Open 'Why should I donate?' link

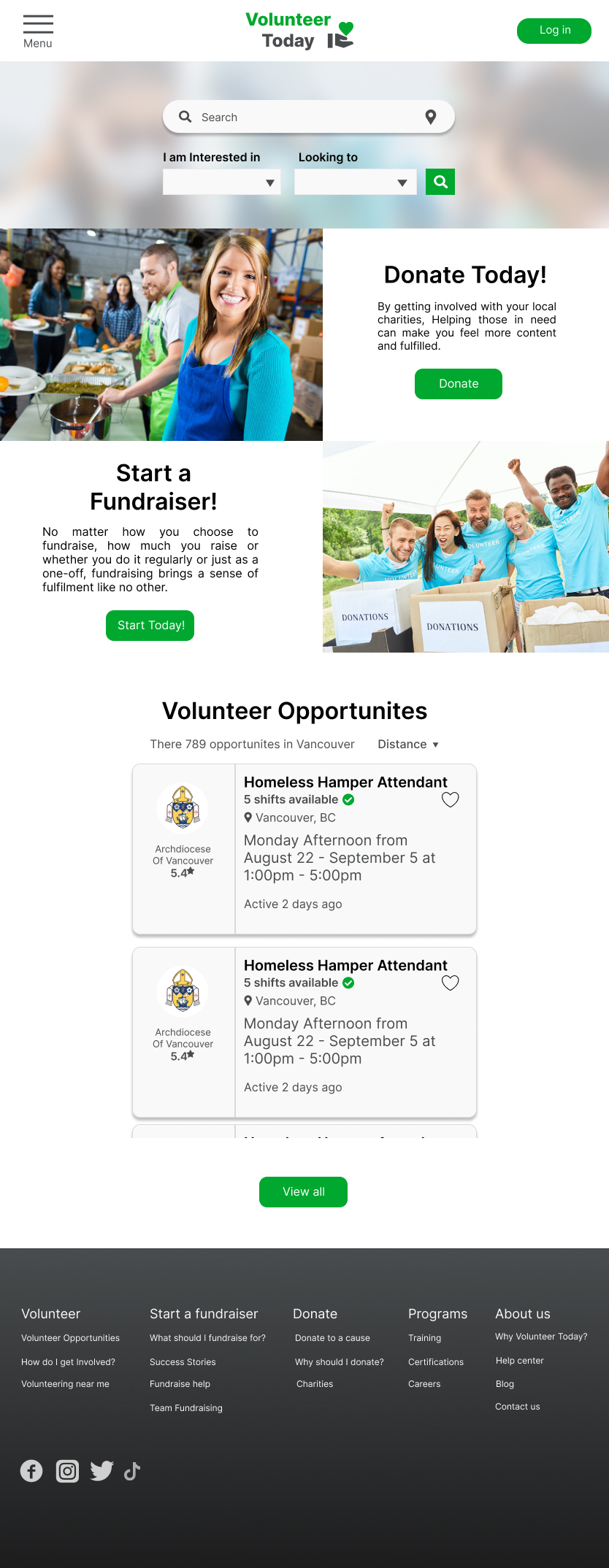340,1362
